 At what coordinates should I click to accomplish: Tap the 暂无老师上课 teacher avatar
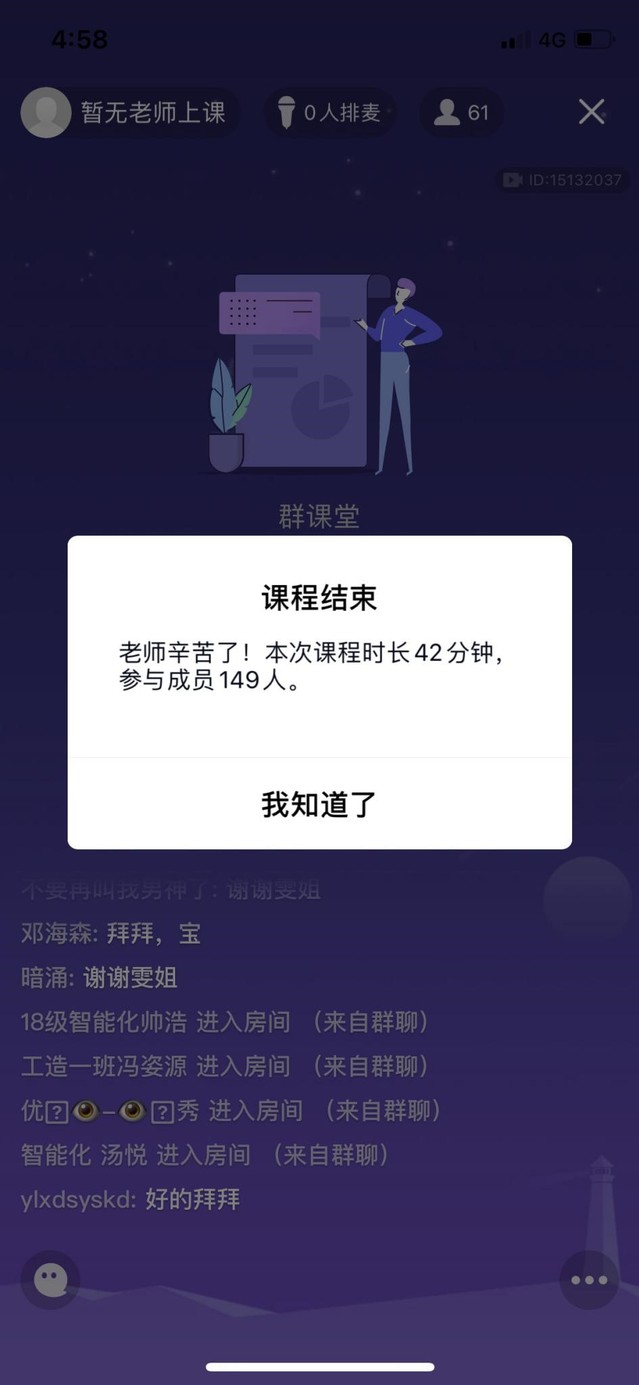(46, 112)
